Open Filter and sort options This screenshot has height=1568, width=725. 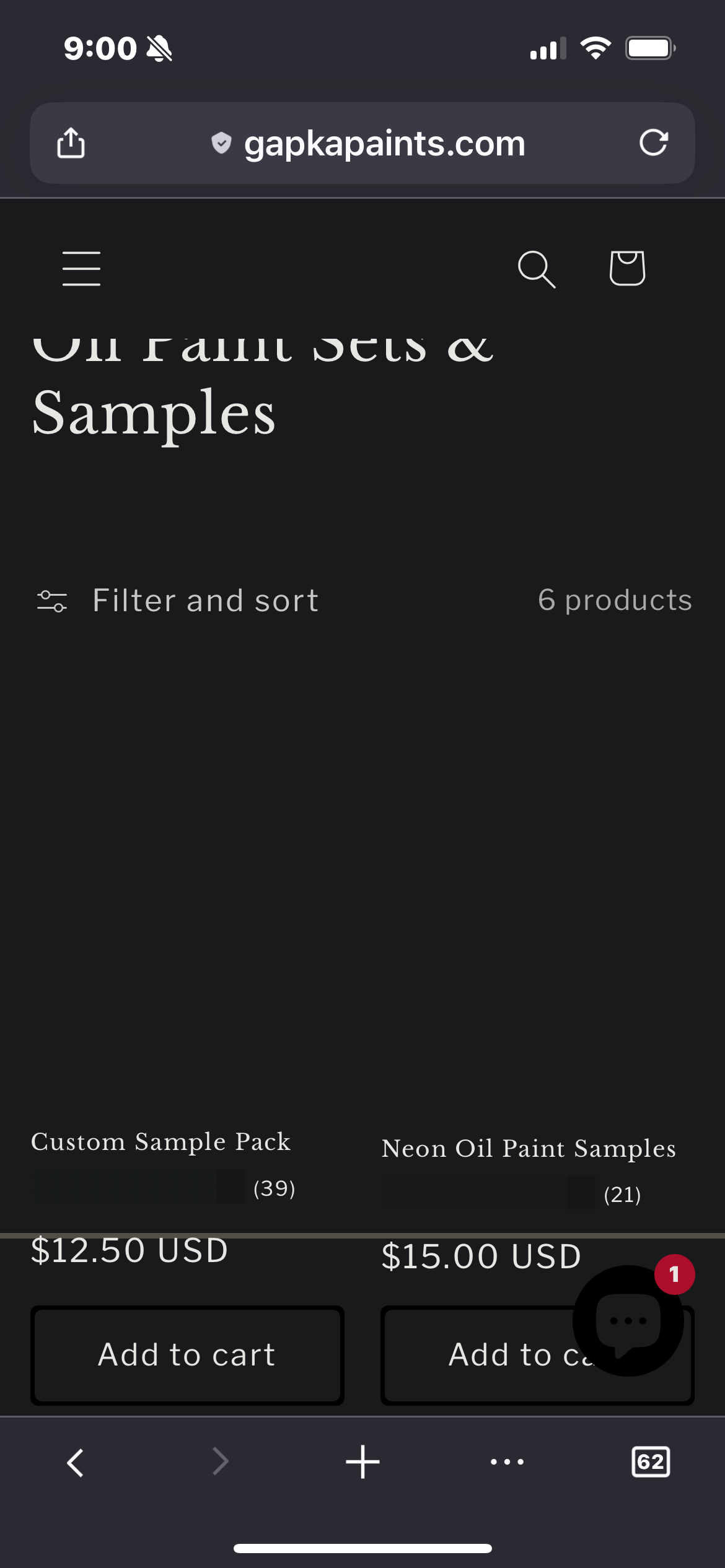[x=178, y=601]
